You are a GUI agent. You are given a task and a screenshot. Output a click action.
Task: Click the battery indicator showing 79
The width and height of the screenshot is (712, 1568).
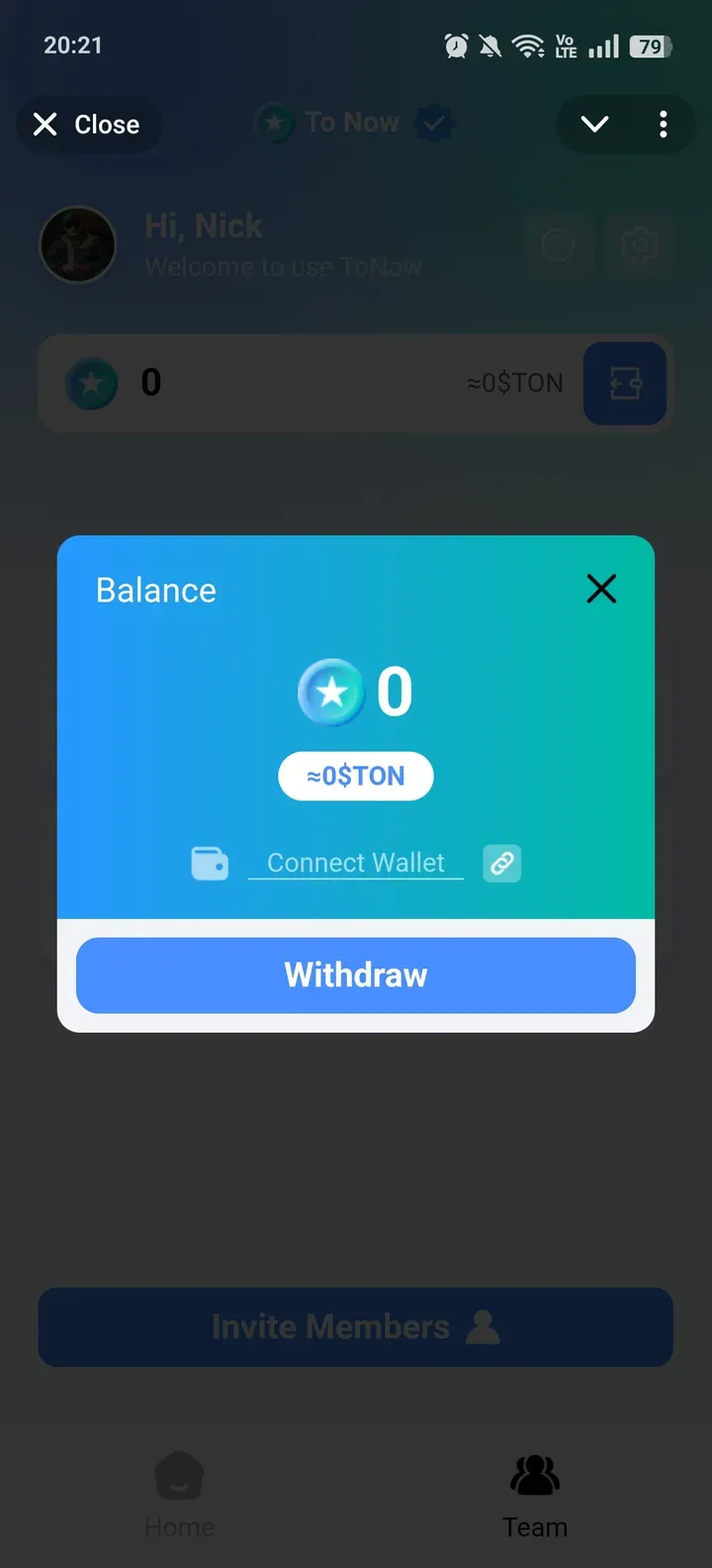652,45
